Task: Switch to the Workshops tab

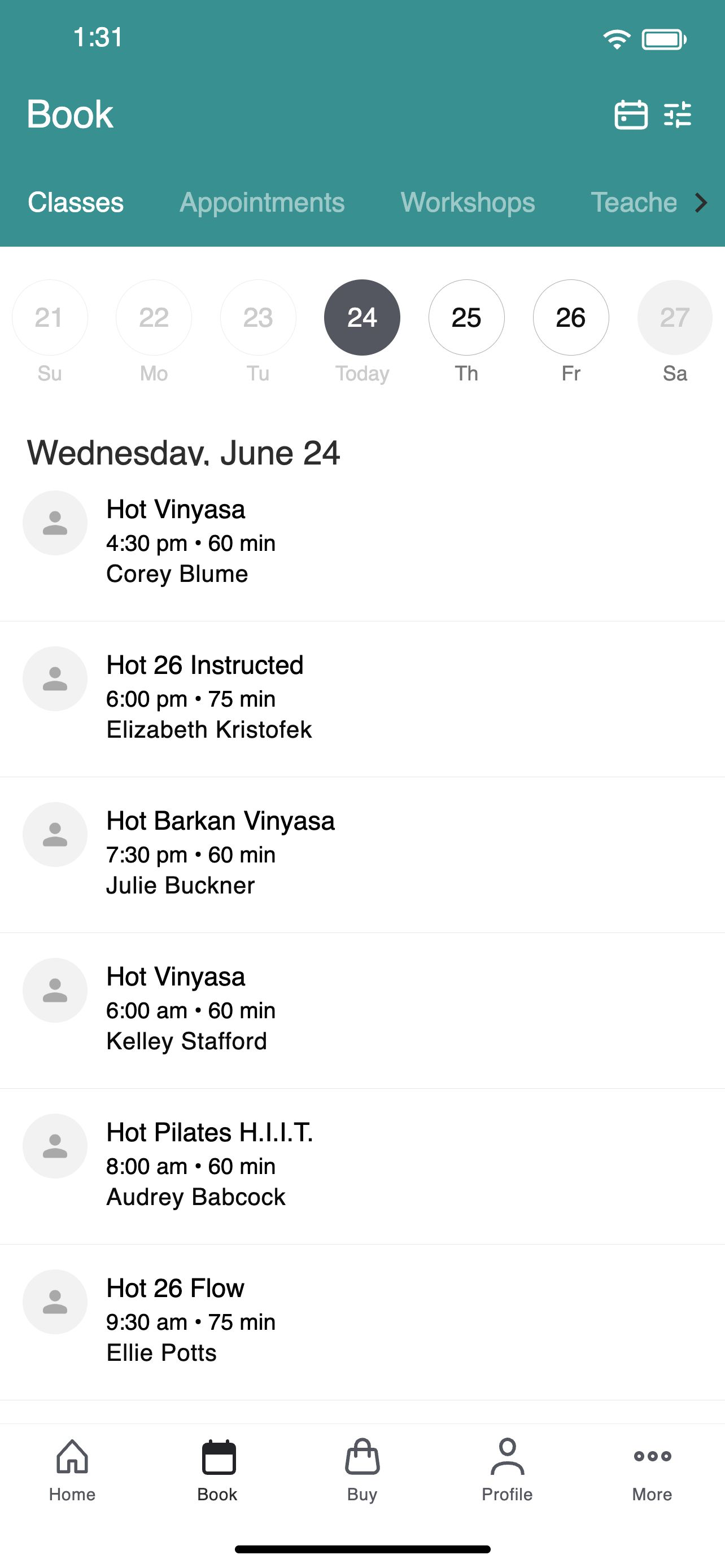Action: point(468,202)
